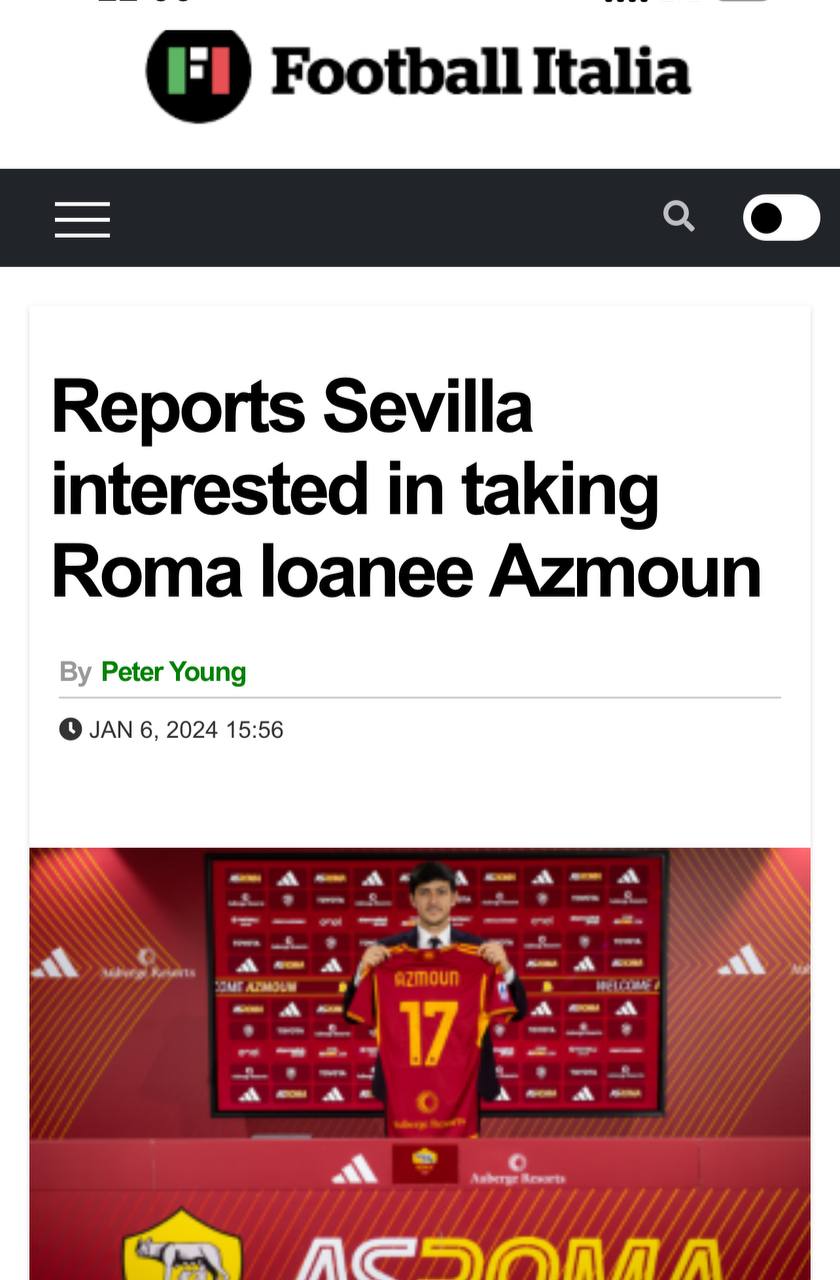The width and height of the screenshot is (840, 1280).
Task: Toggle the dark mode switch
Action: point(781,217)
